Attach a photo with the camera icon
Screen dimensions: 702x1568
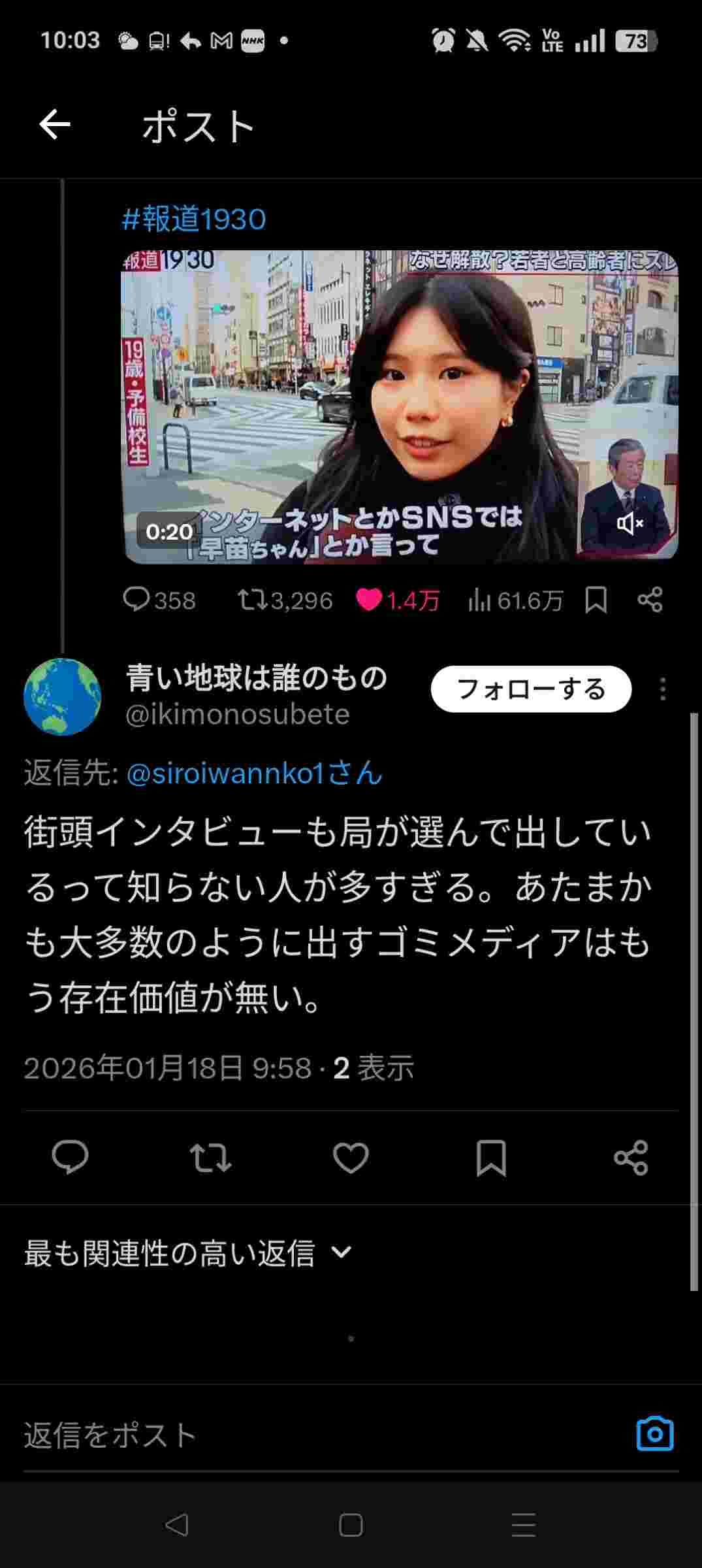pyautogui.click(x=654, y=1434)
